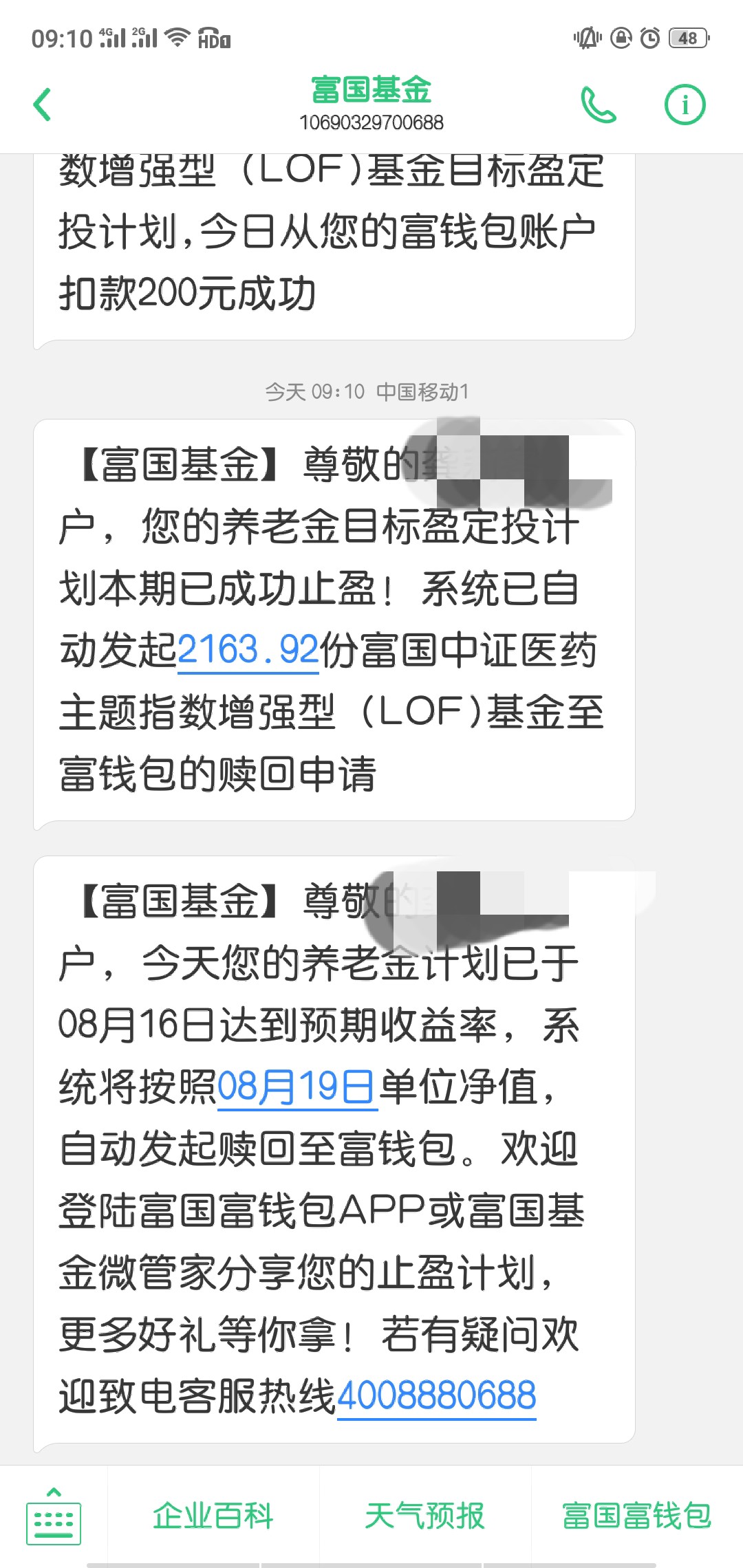743x1568 pixels.
Task: Open the 富国富钱包 menu
Action: (636, 1516)
